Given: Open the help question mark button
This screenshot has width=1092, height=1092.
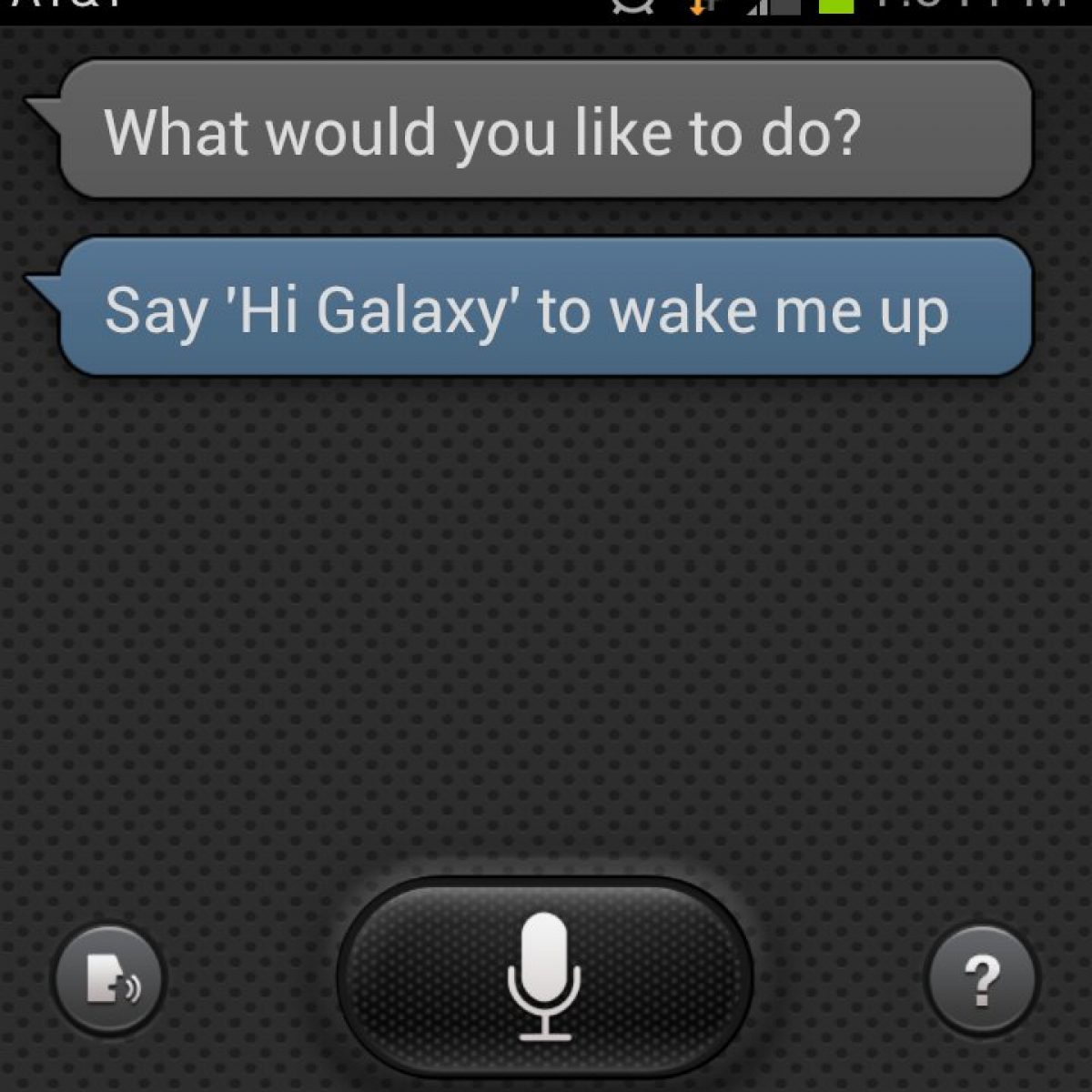Looking at the screenshot, I should pos(981,980).
